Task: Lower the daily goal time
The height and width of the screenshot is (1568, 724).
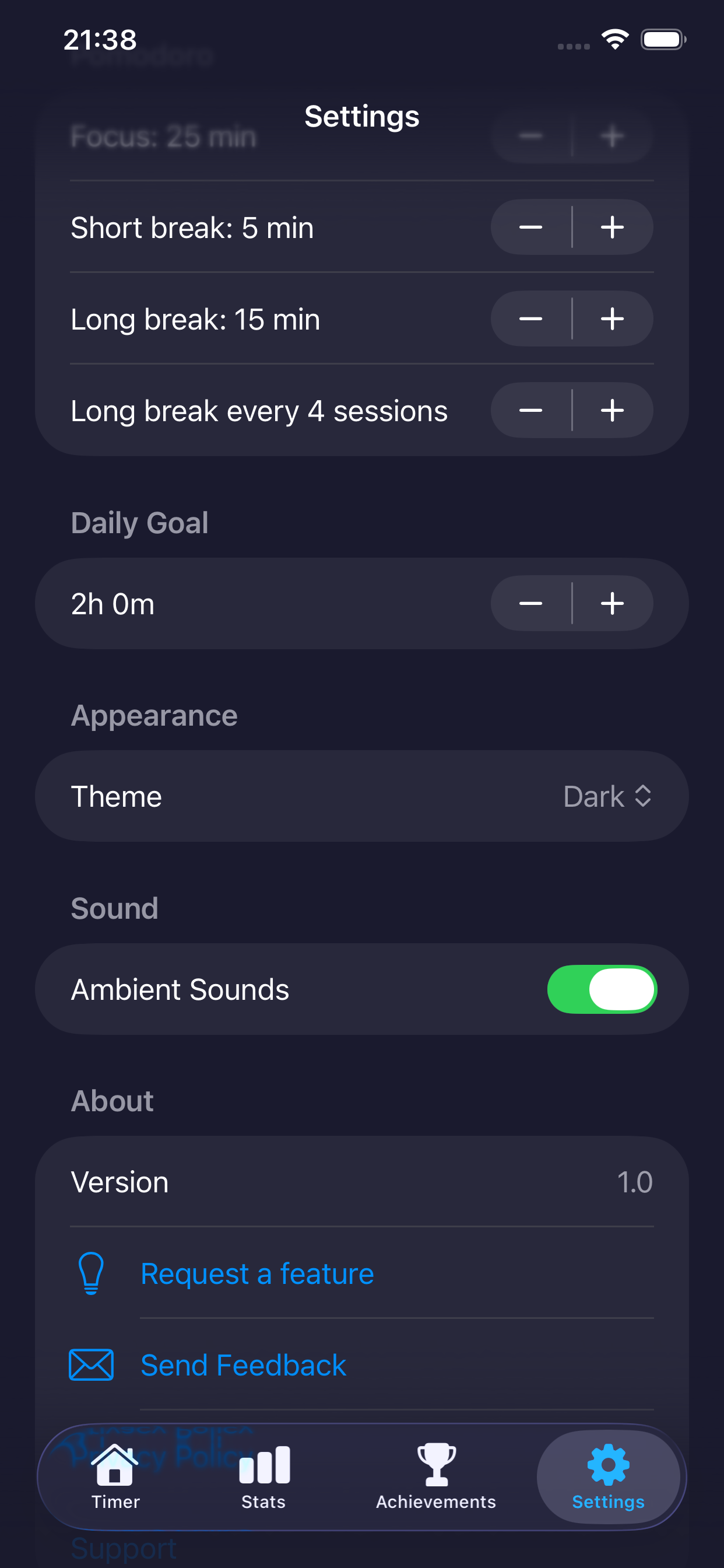Action: point(530,604)
